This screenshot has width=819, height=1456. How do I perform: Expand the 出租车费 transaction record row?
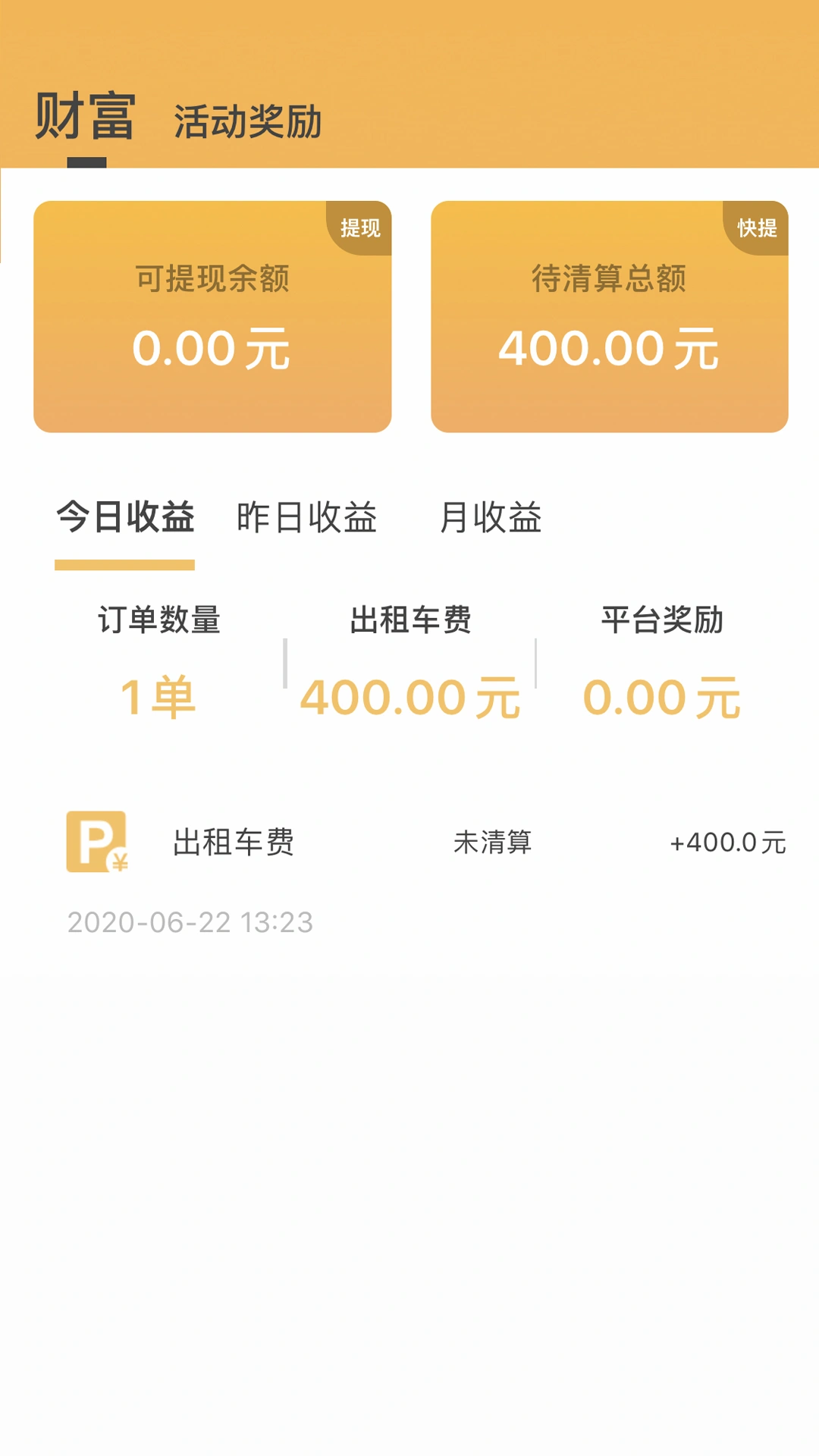[x=233, y=843]
